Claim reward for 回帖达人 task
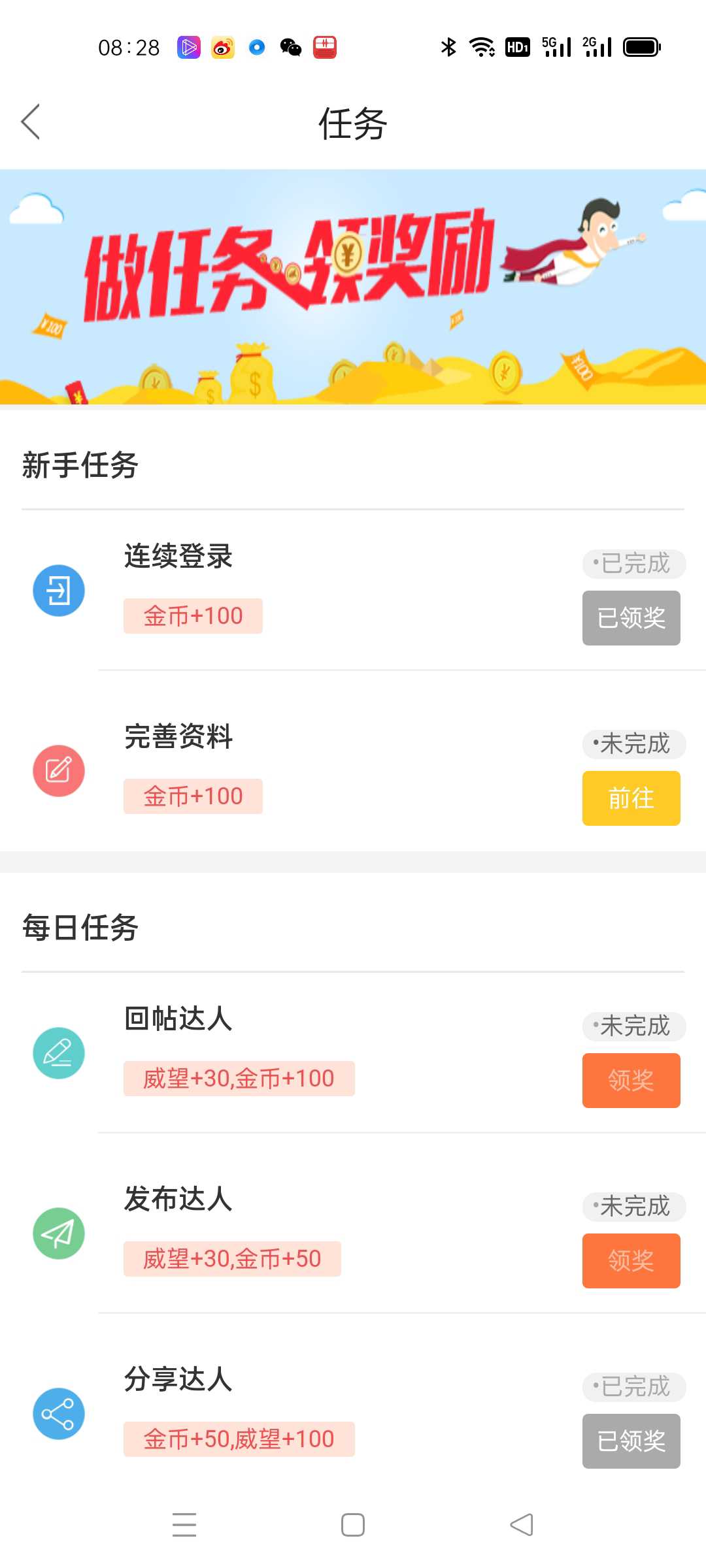 [631, 1081]
